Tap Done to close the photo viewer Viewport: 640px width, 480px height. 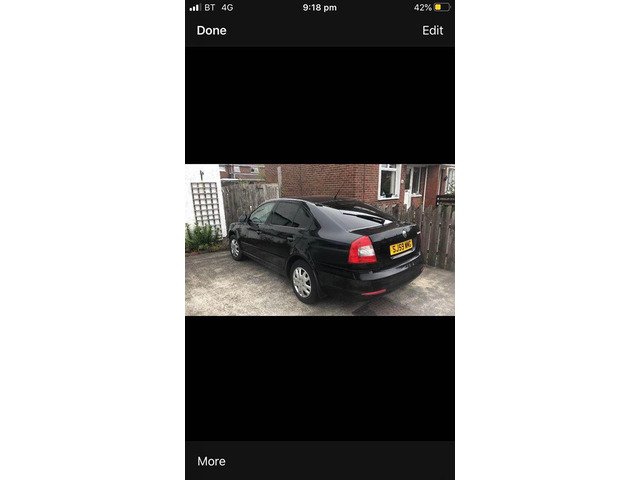pyautogui.click(x=211, y=30)
